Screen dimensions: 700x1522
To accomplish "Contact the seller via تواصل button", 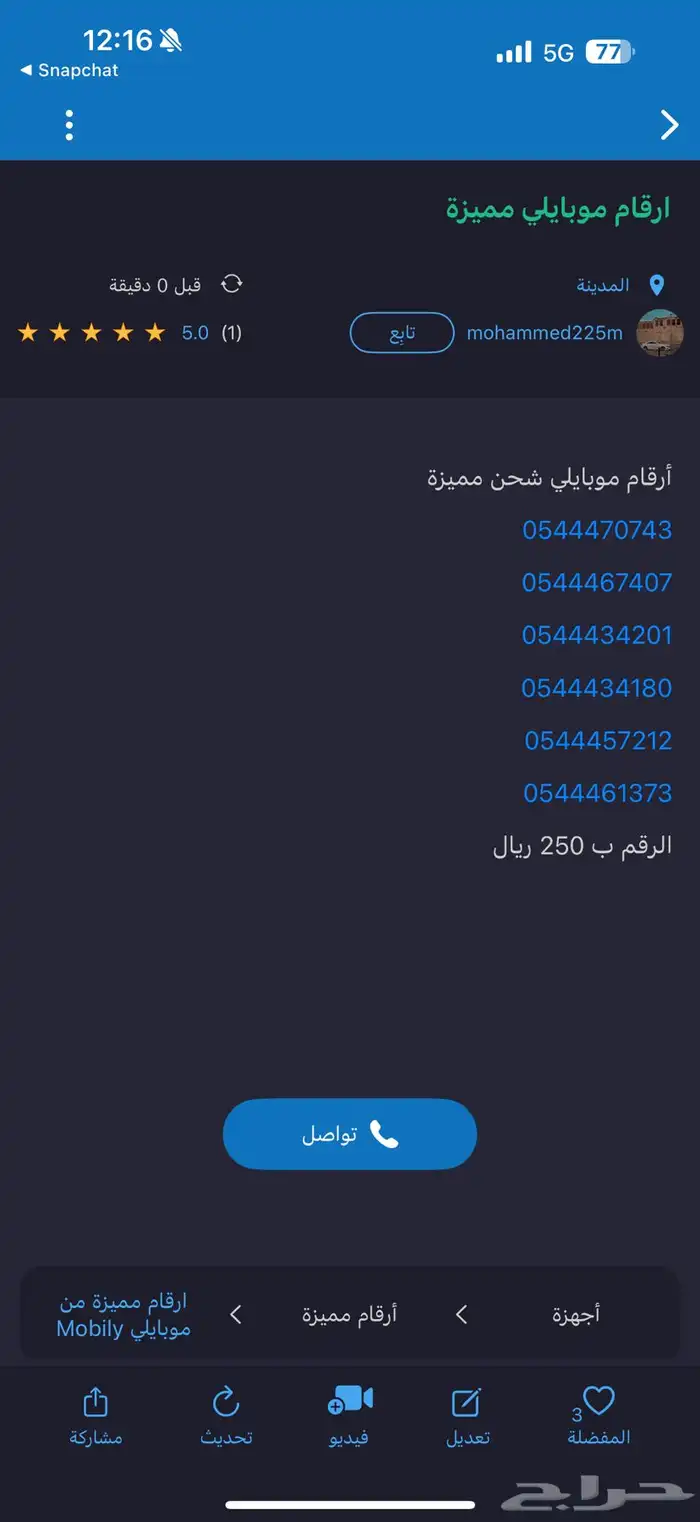I will point(349,1134).
